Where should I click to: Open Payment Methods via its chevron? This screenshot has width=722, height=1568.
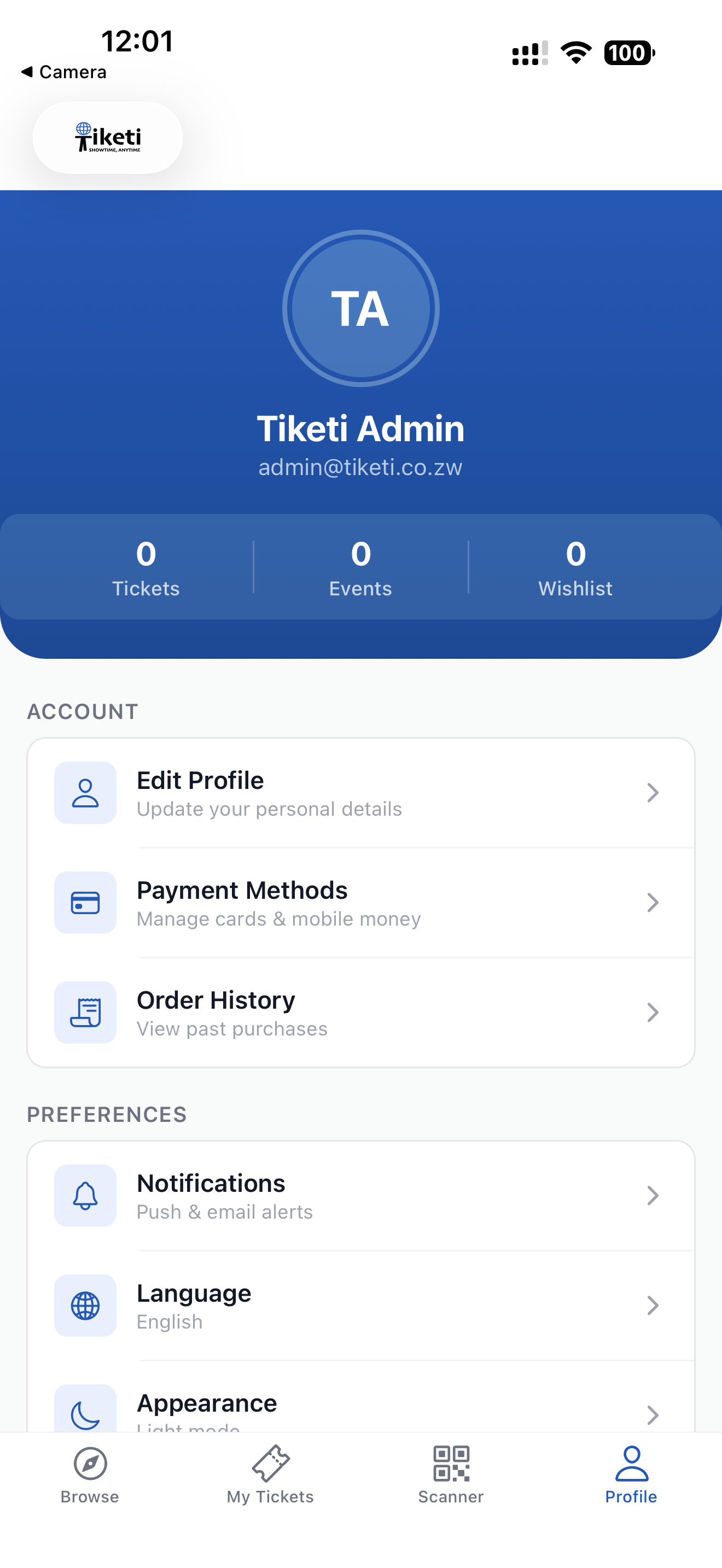click(653, 903)
